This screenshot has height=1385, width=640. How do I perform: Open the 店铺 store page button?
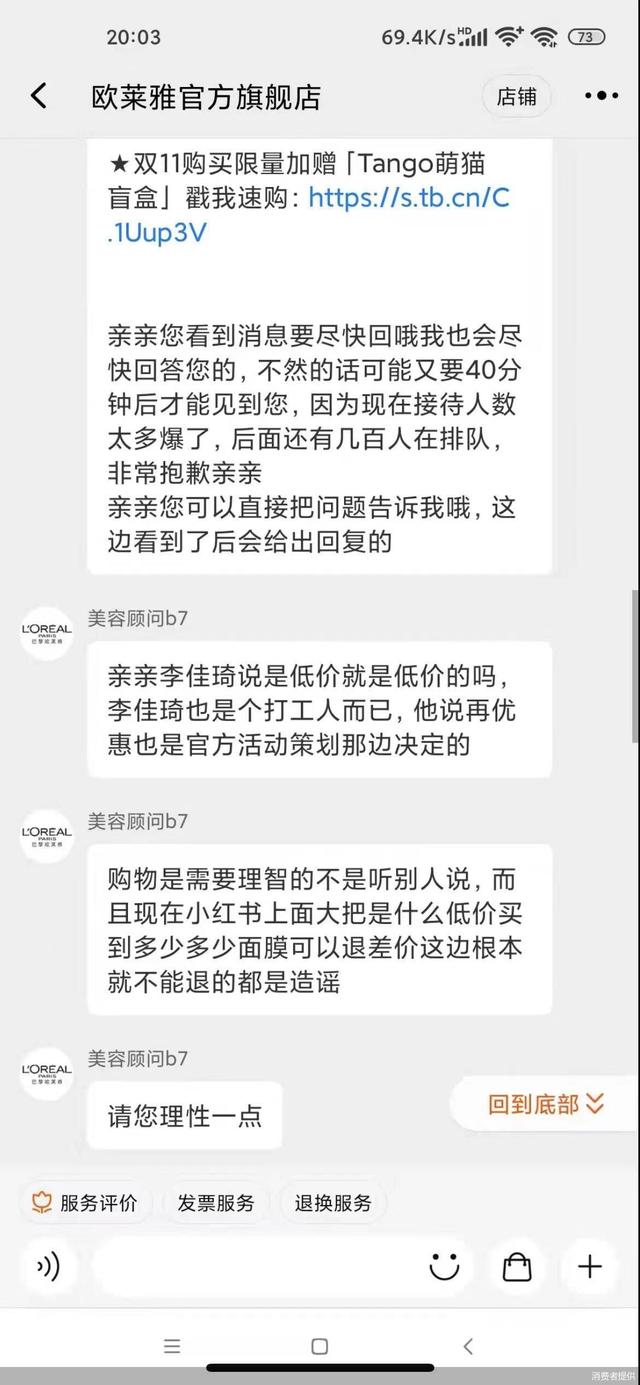(x=517, y=96)
